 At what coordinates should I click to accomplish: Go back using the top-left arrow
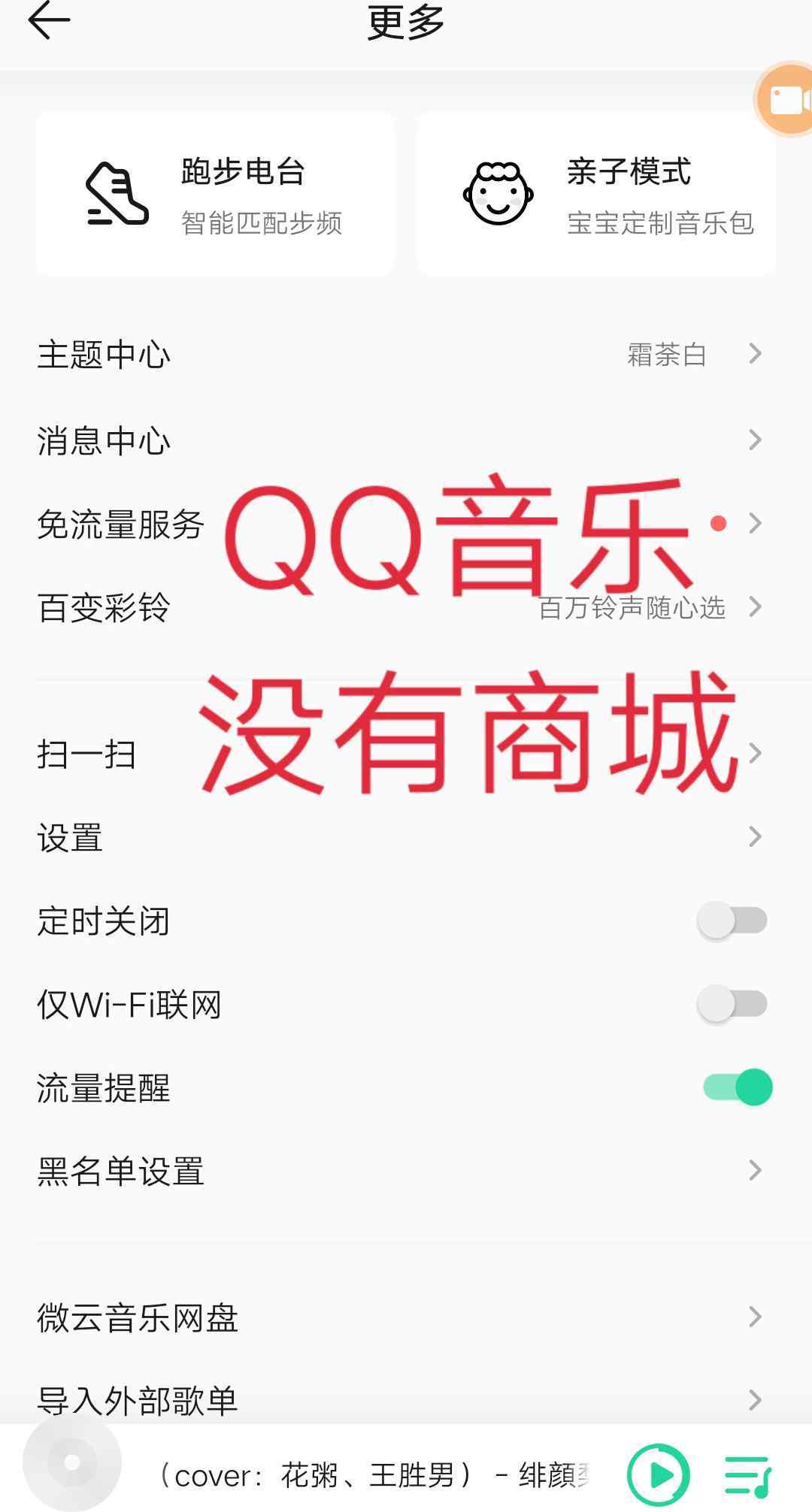(49, 20)
